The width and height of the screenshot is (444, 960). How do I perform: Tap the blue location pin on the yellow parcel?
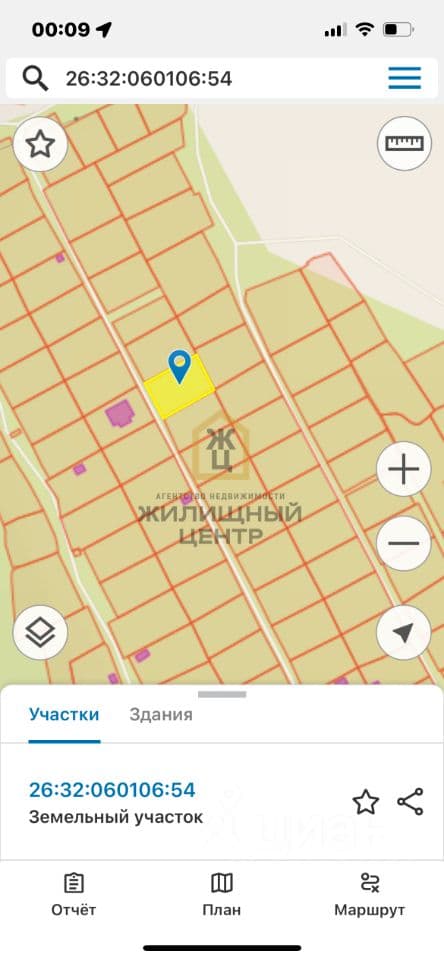coord(179,366)
